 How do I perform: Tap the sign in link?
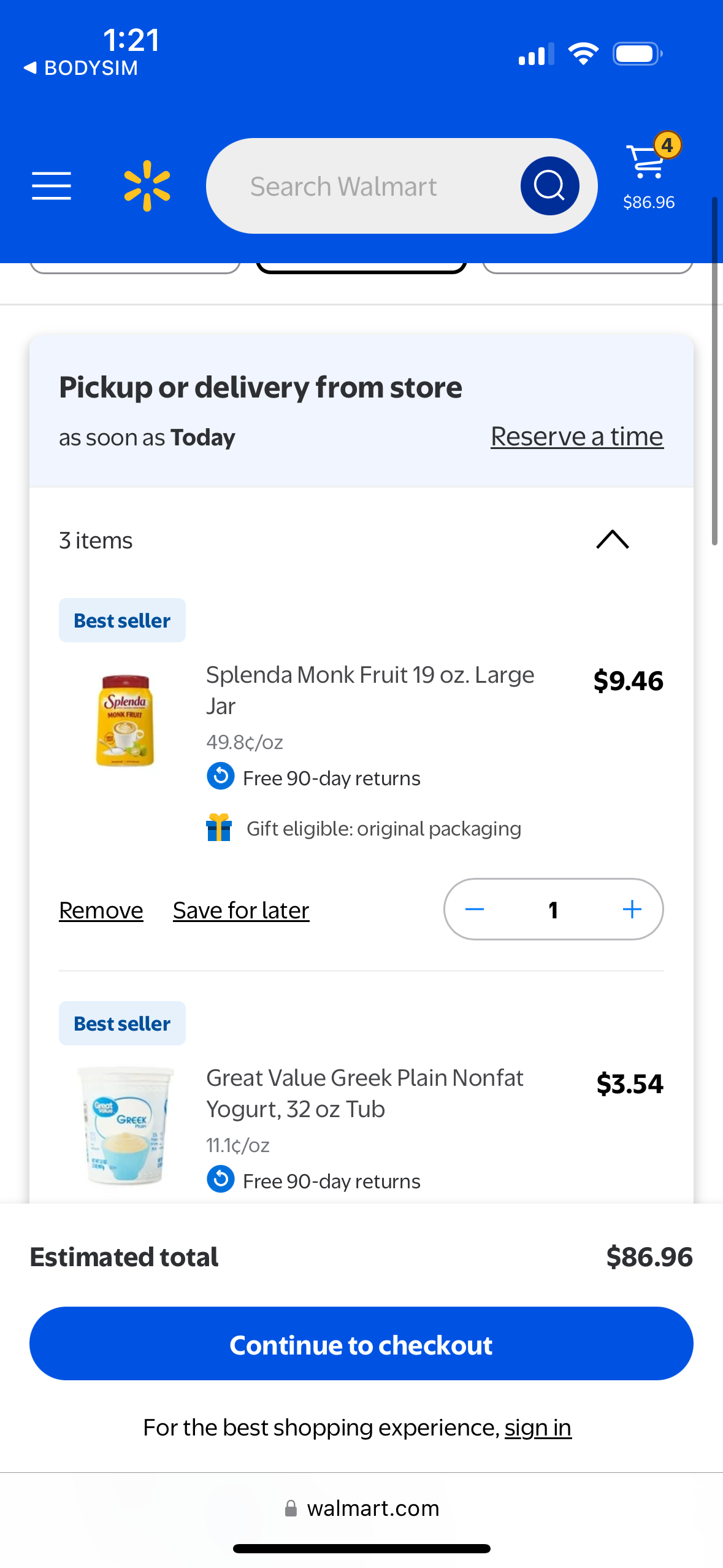tap(538, 1428)
